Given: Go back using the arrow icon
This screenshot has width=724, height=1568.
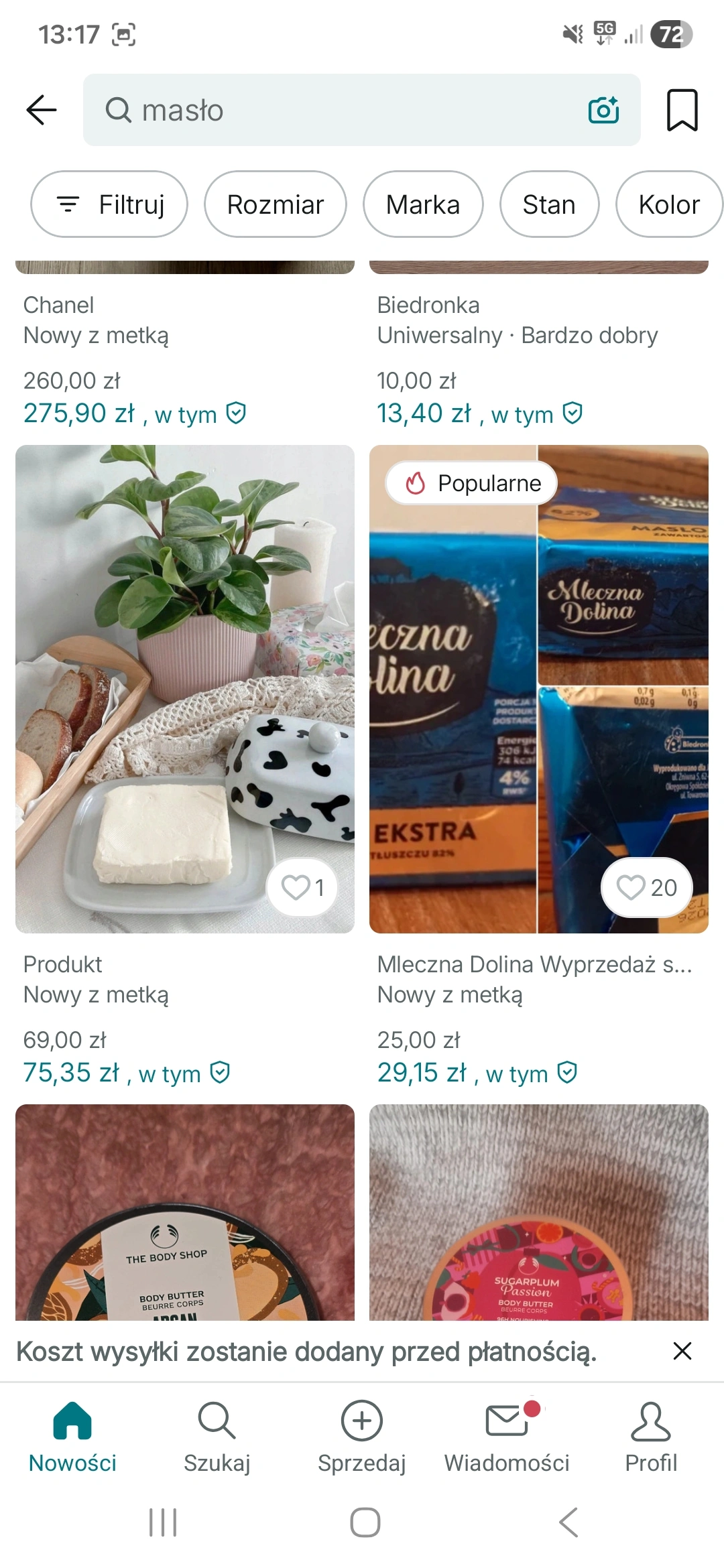Looking at the screenshot, I should coord(42,110).
